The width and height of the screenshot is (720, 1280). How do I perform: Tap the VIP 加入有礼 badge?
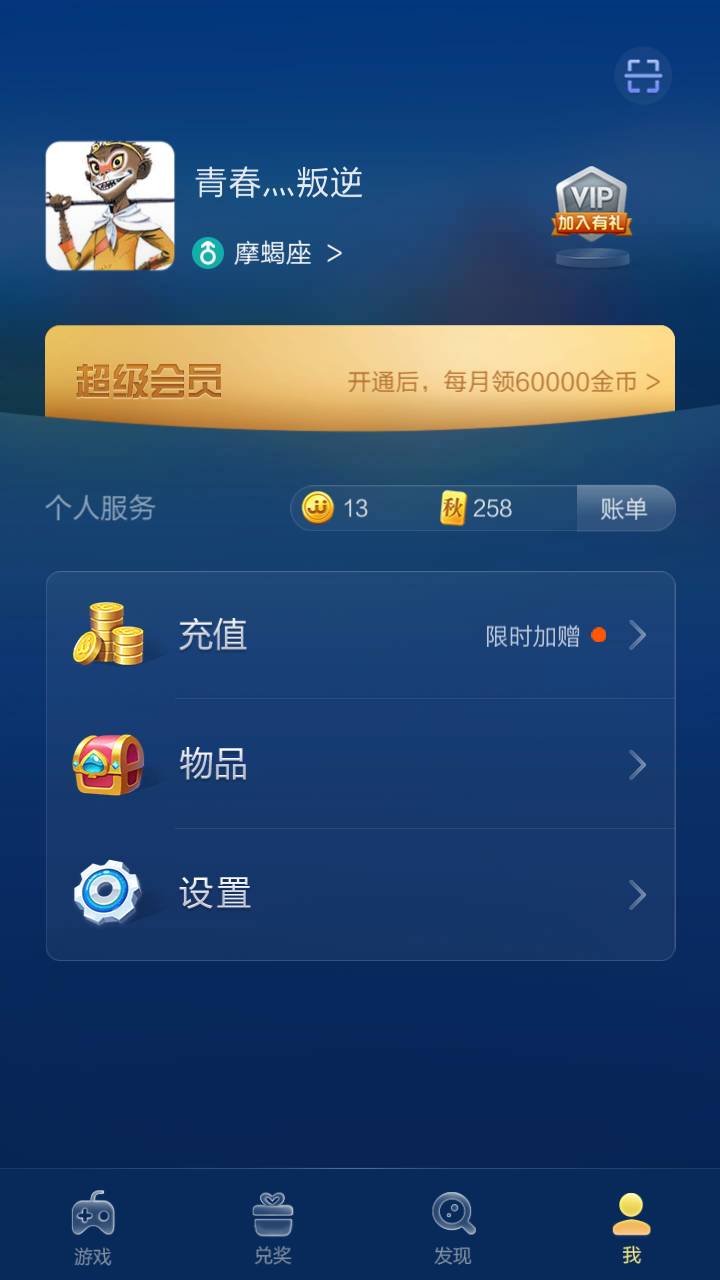(x=590, y=205)
